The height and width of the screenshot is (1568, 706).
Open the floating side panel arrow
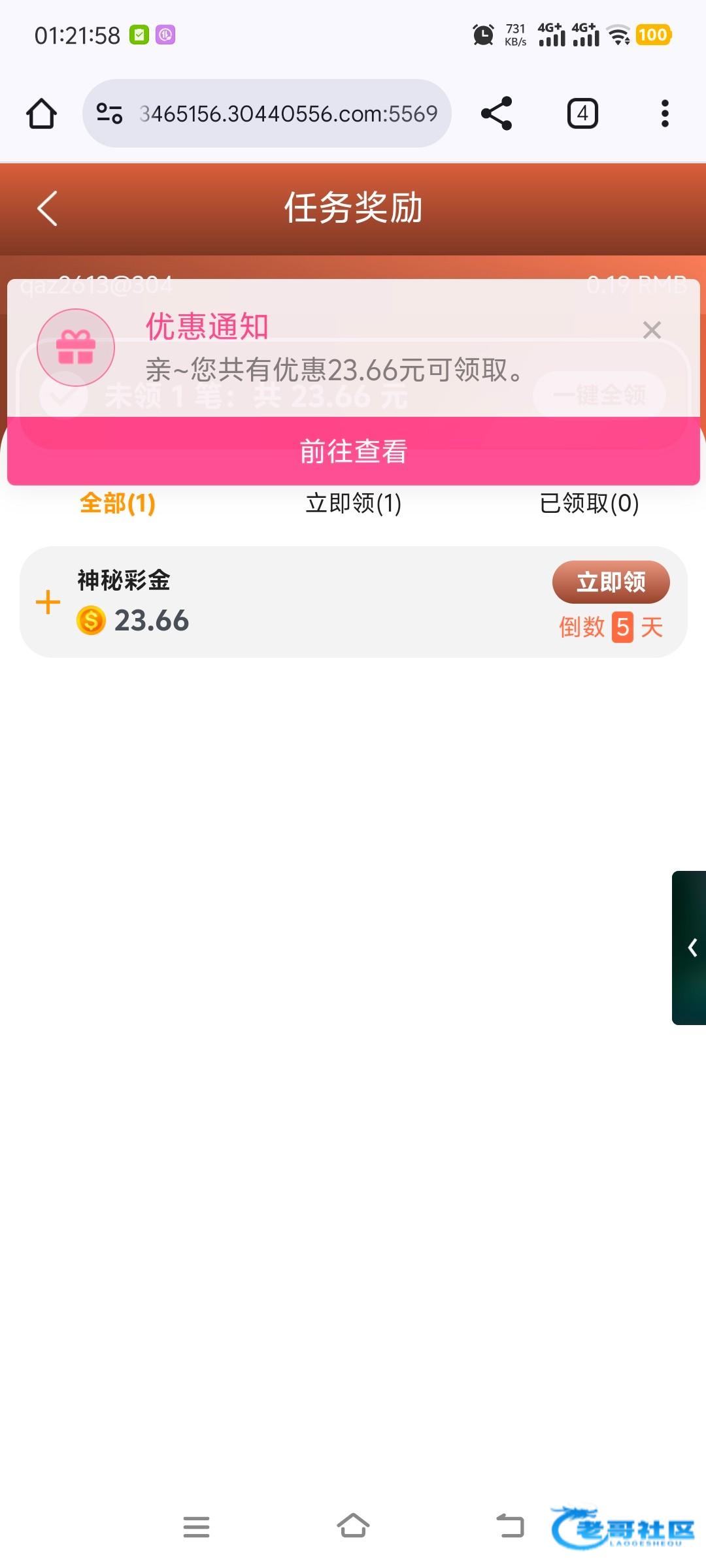690,947
